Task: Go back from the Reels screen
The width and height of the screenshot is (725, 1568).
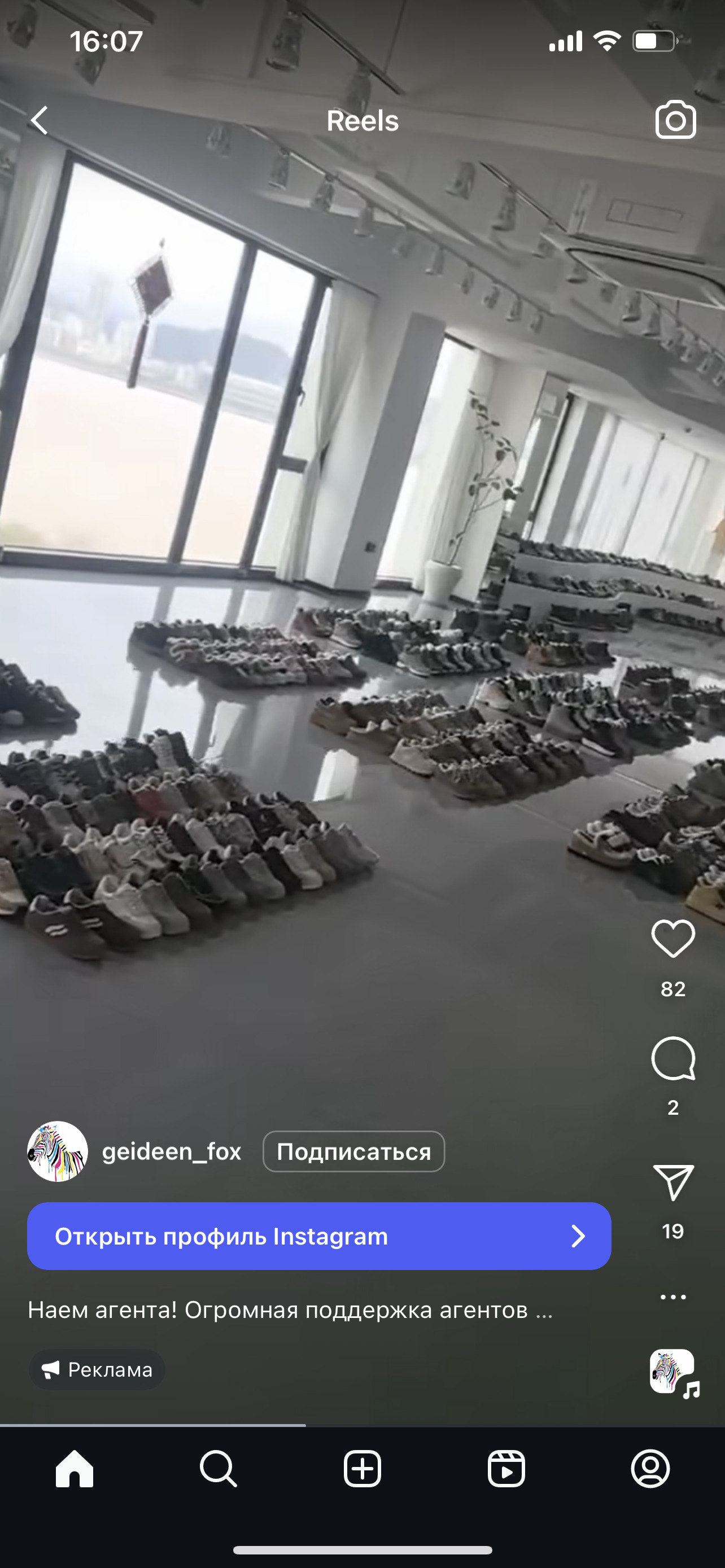Action: click(40, 120)
